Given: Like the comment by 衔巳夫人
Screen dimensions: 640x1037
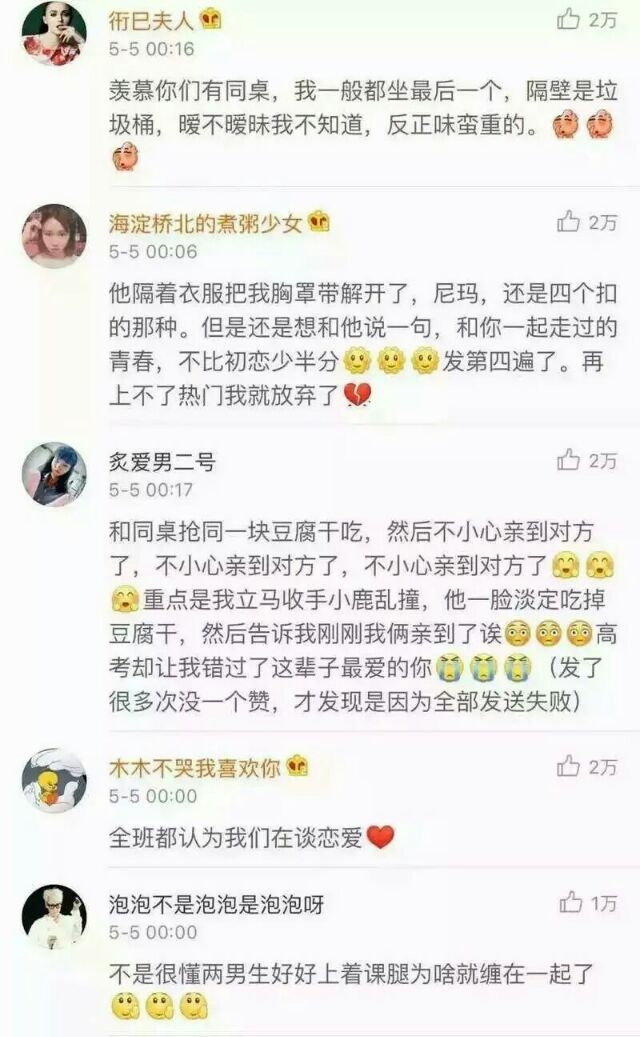Looking at the screenshot, I should (x=568, y=19).
